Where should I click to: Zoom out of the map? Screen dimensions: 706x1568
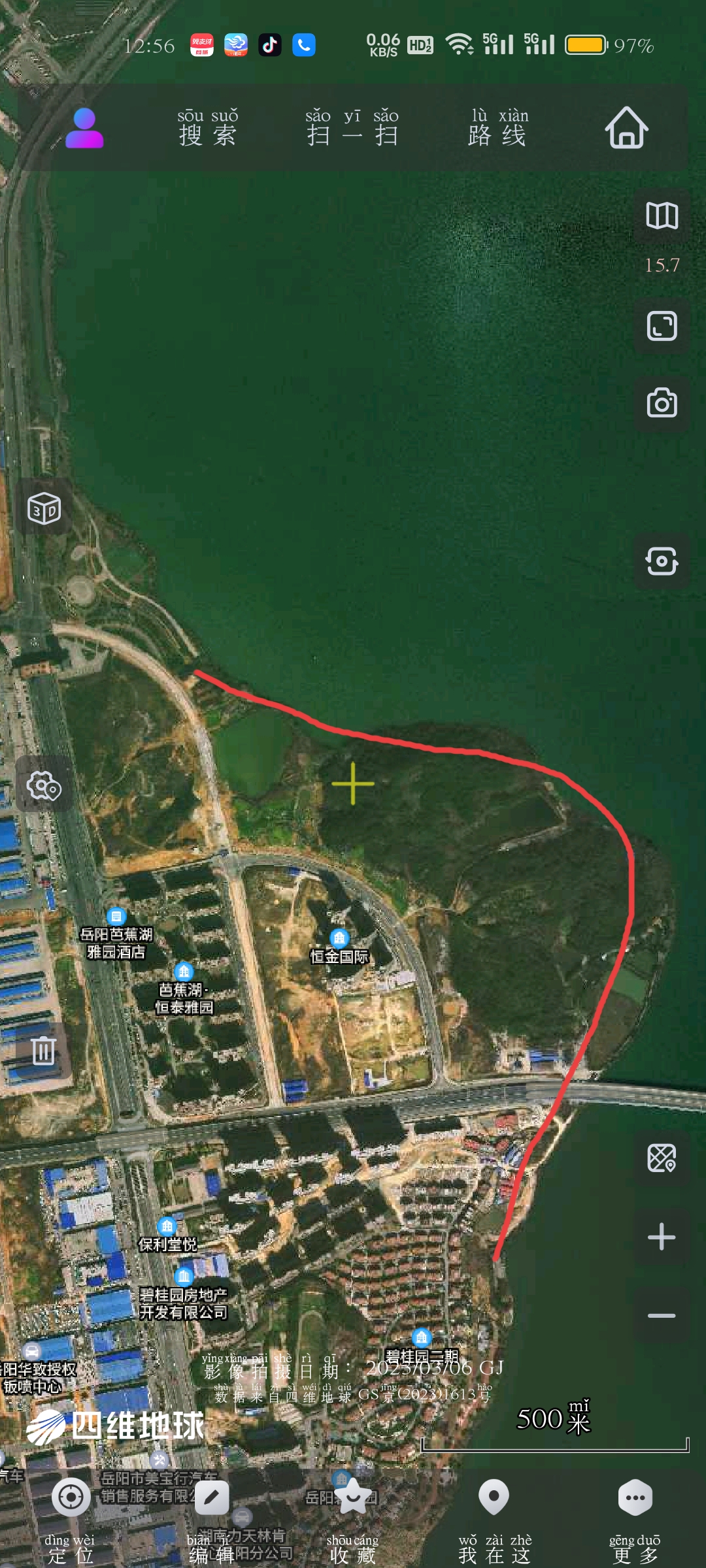click(x=662, y=1315)
